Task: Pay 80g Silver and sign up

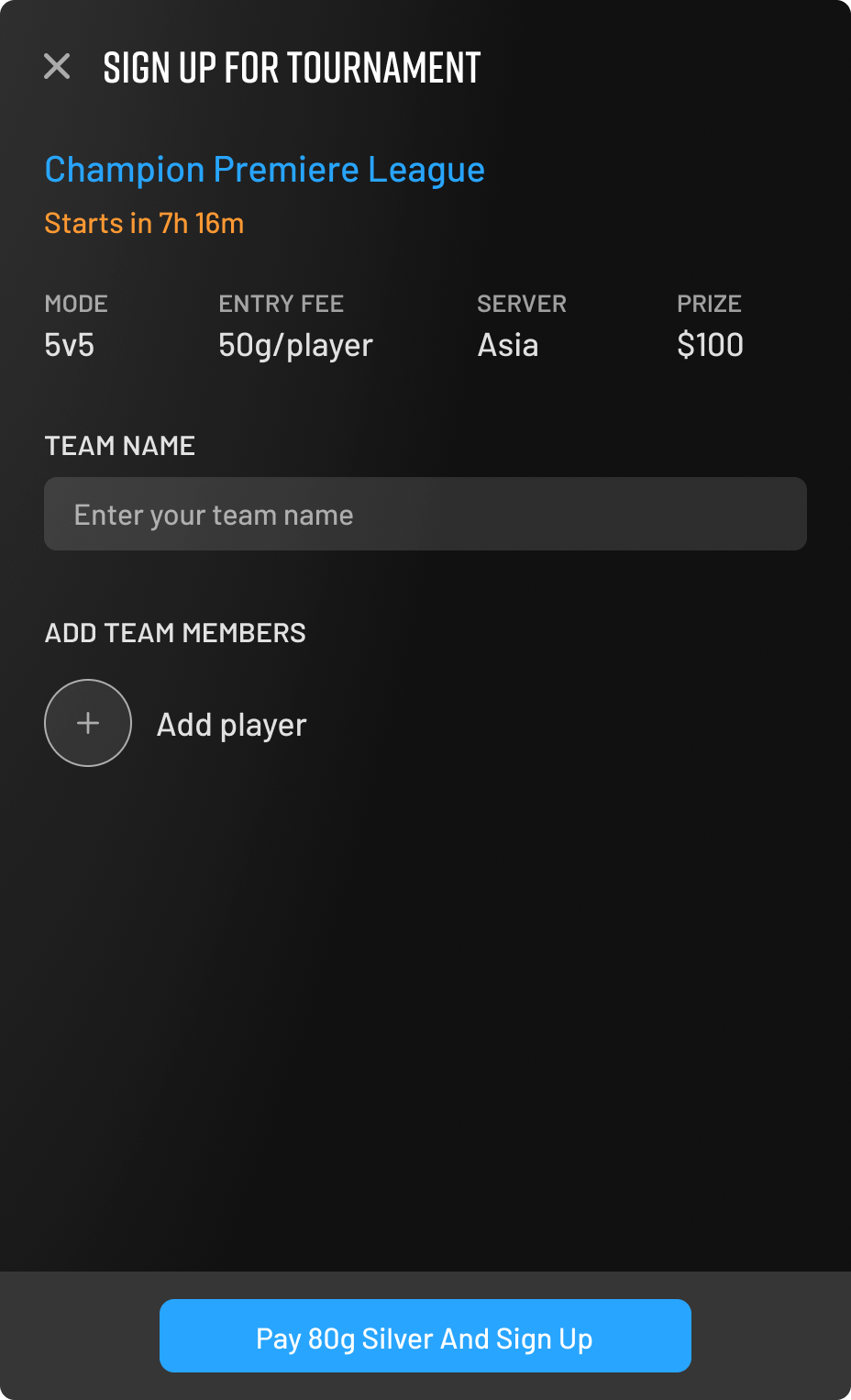Action: pyautogui.click(x=425, y=1336)
